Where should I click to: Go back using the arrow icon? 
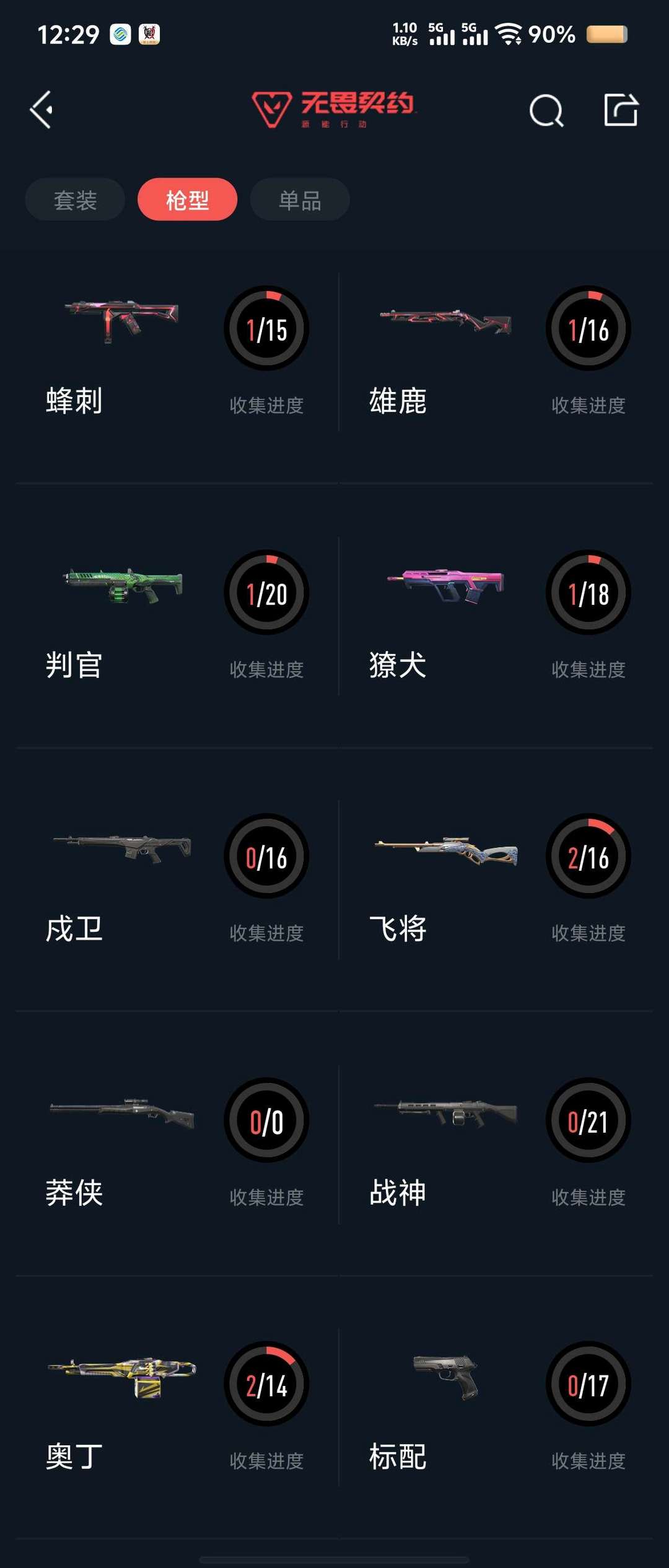[x=42, y=110]
